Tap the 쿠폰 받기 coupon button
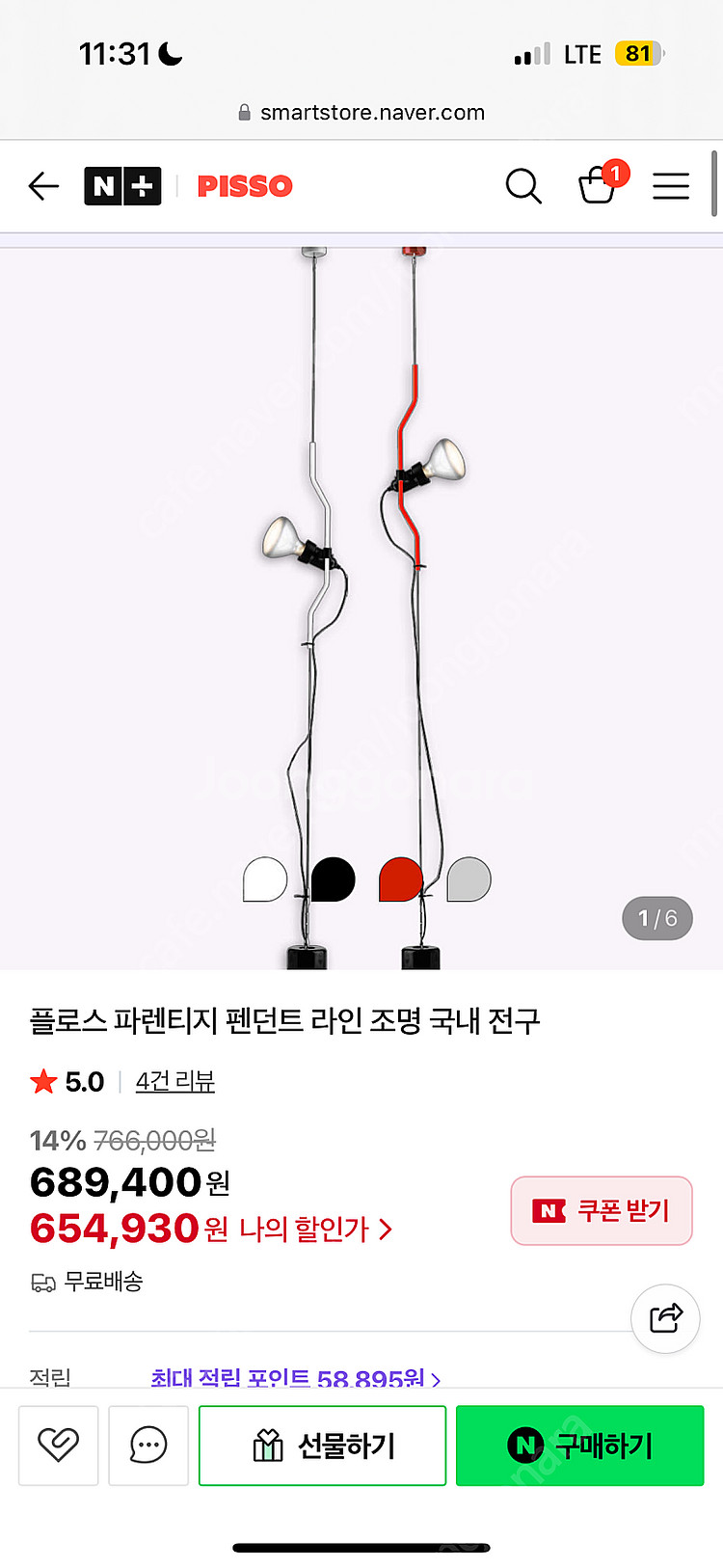 tap(602, 1210)
